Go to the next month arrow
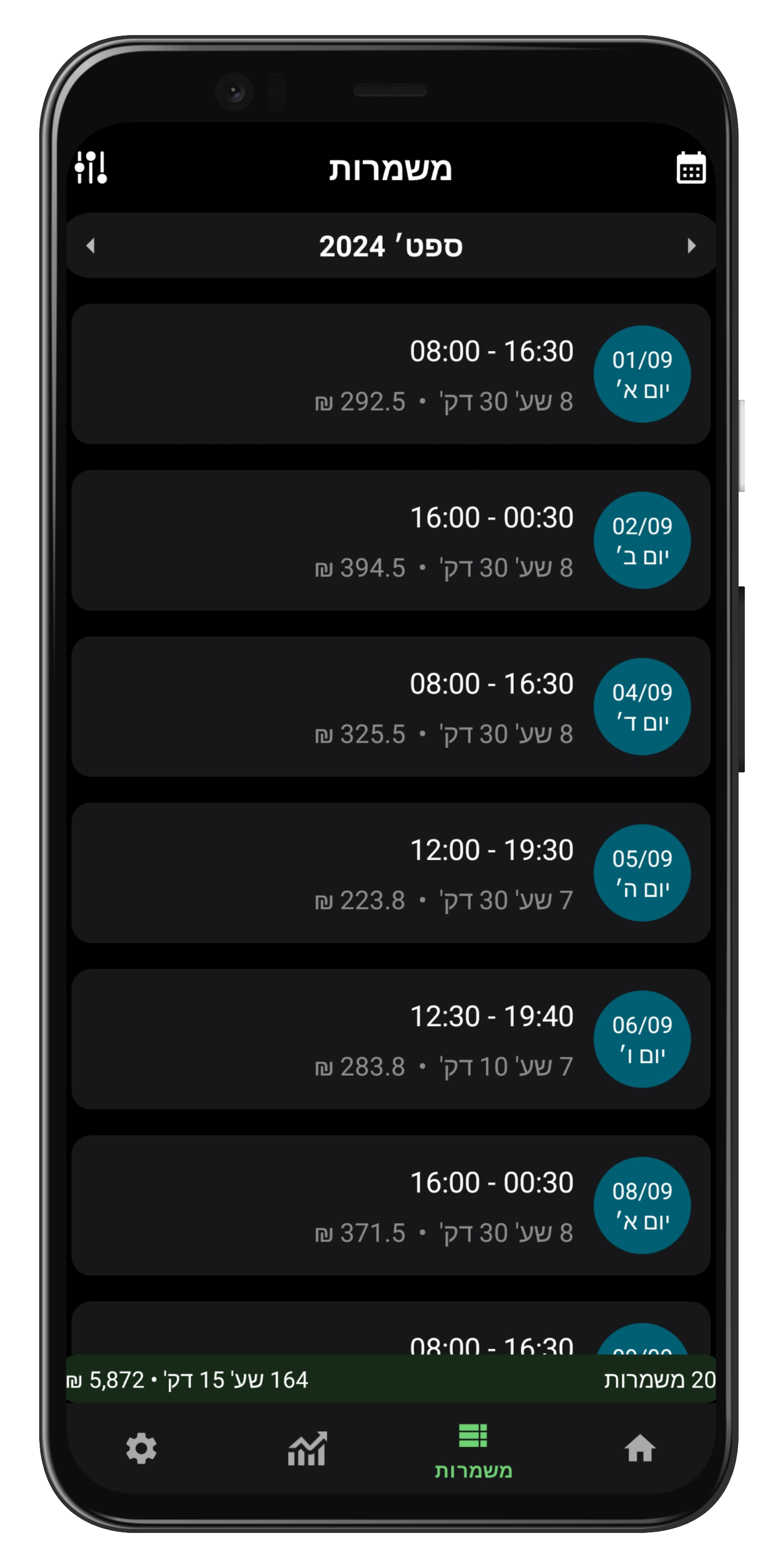 point(691,246)
